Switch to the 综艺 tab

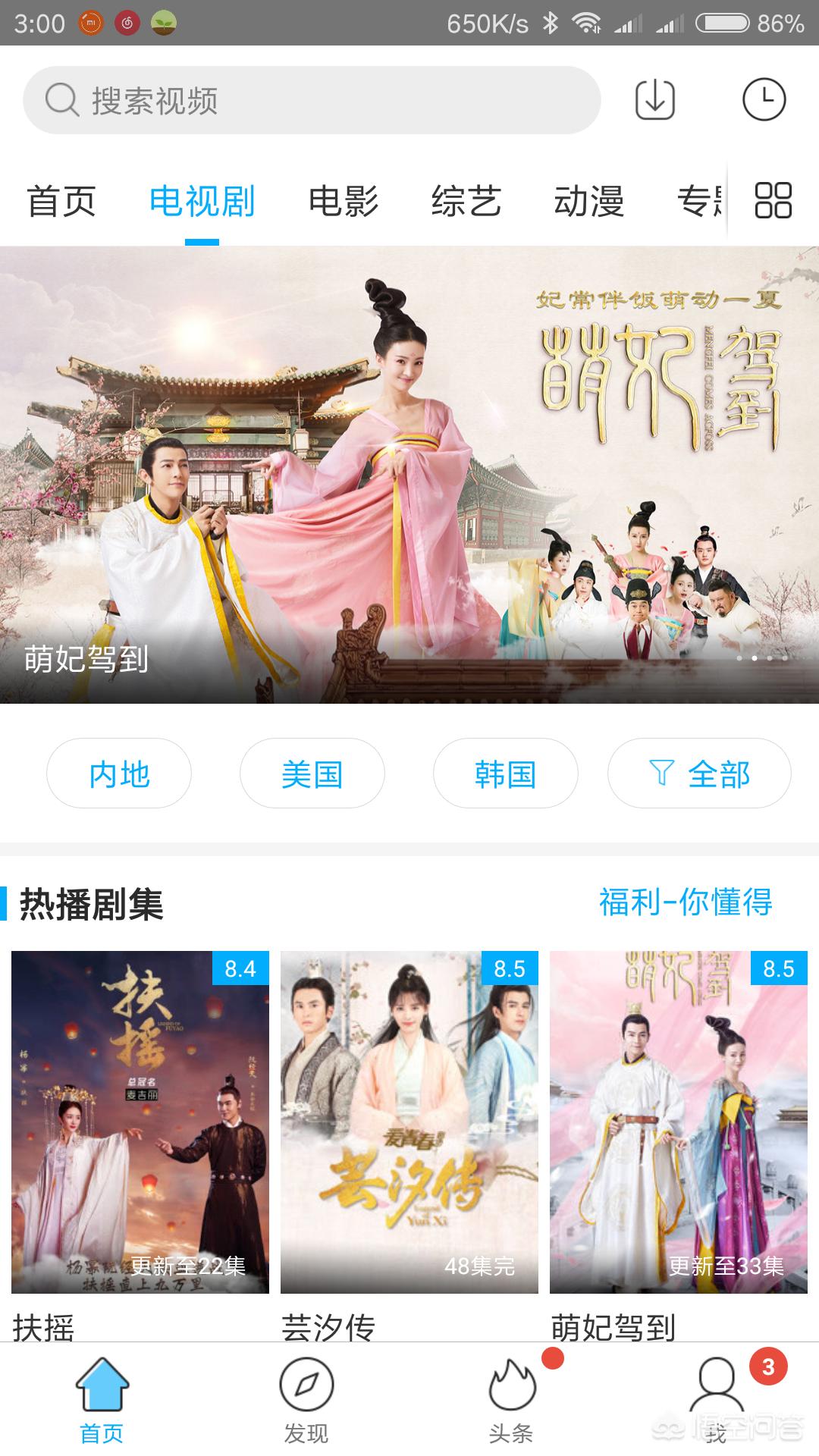tap(466, 202)
